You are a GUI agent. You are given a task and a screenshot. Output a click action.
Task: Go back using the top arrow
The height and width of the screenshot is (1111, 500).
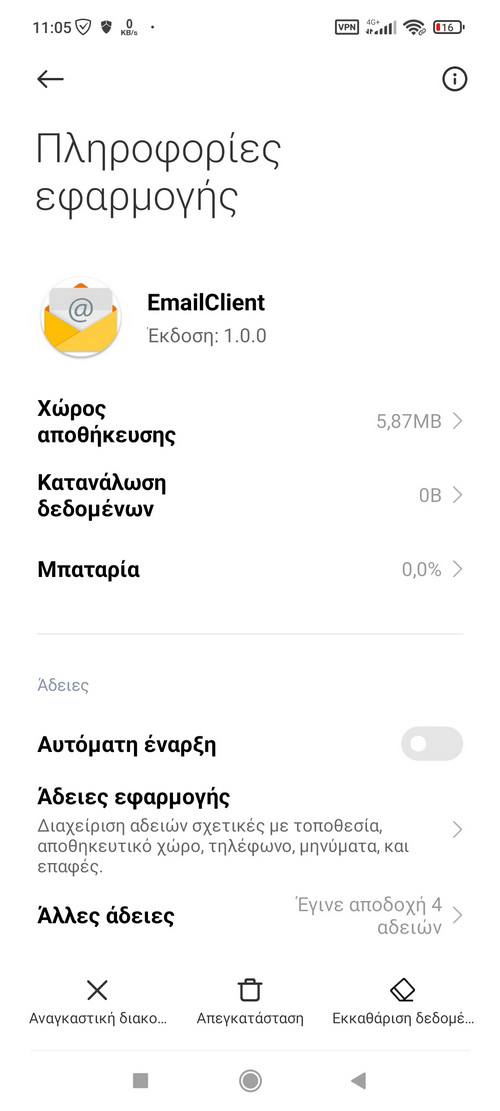[x=50, y=79]
